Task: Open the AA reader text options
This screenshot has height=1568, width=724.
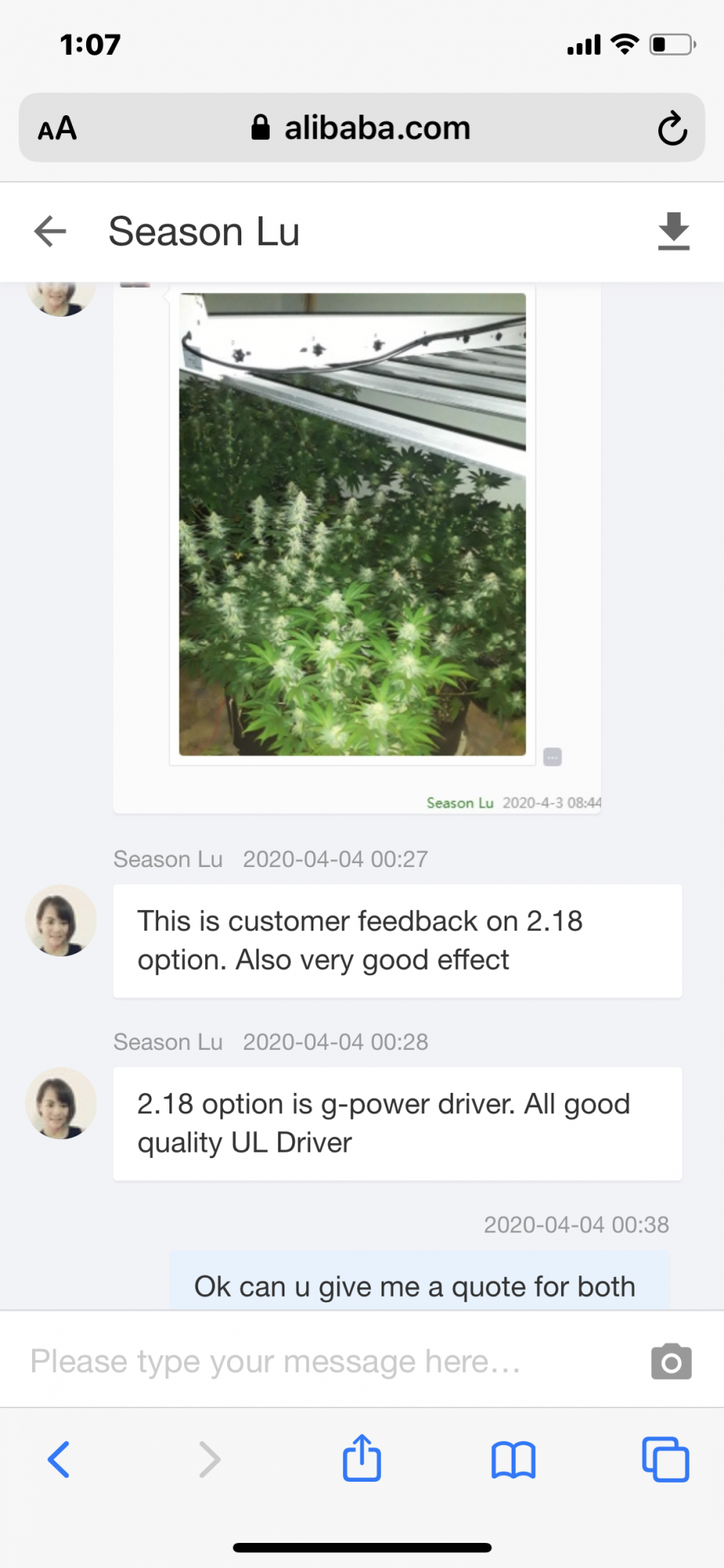Action: tap(57, 128)
